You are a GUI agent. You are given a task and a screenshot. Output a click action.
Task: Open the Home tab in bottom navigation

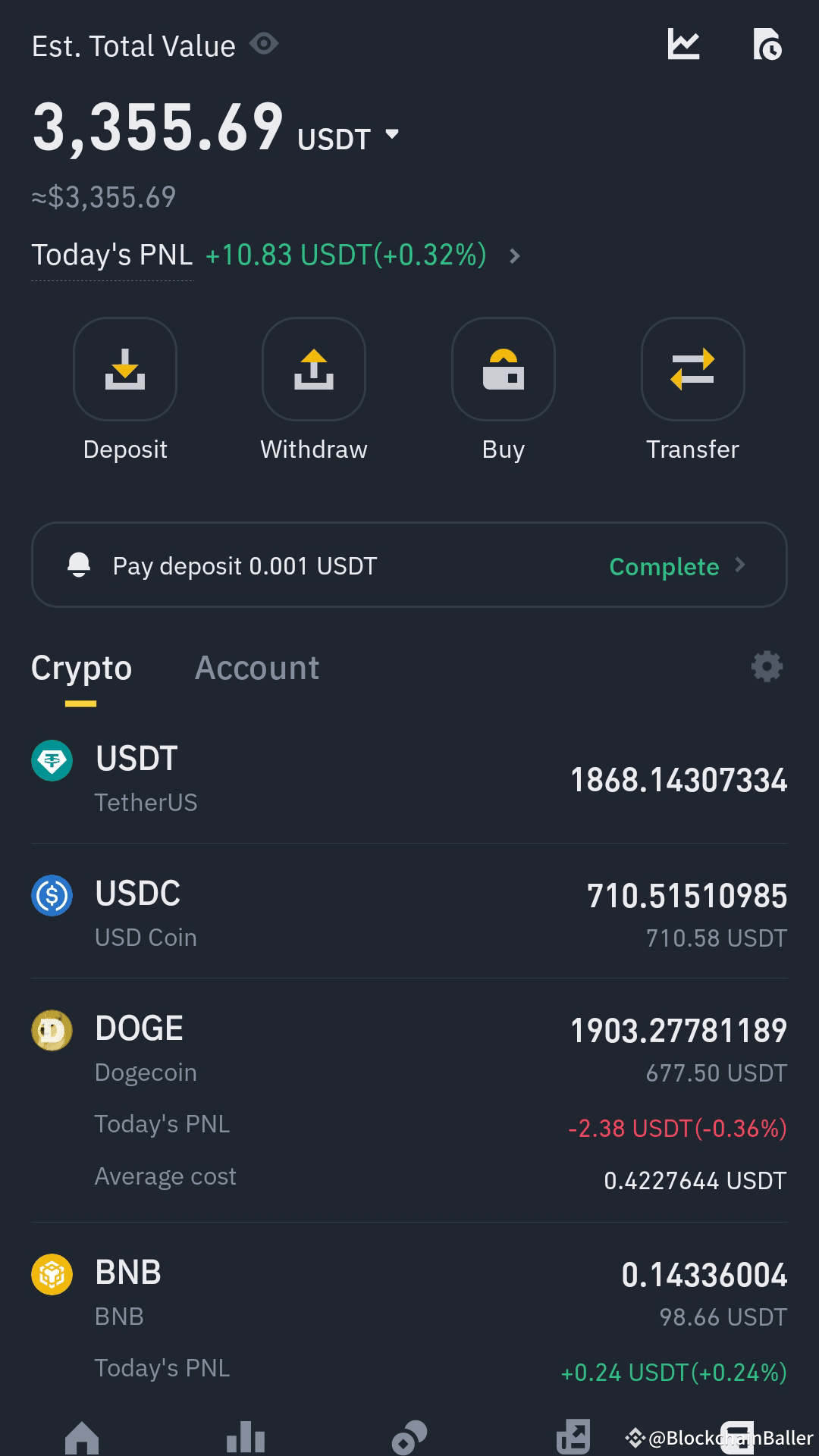click(81, 1436)
